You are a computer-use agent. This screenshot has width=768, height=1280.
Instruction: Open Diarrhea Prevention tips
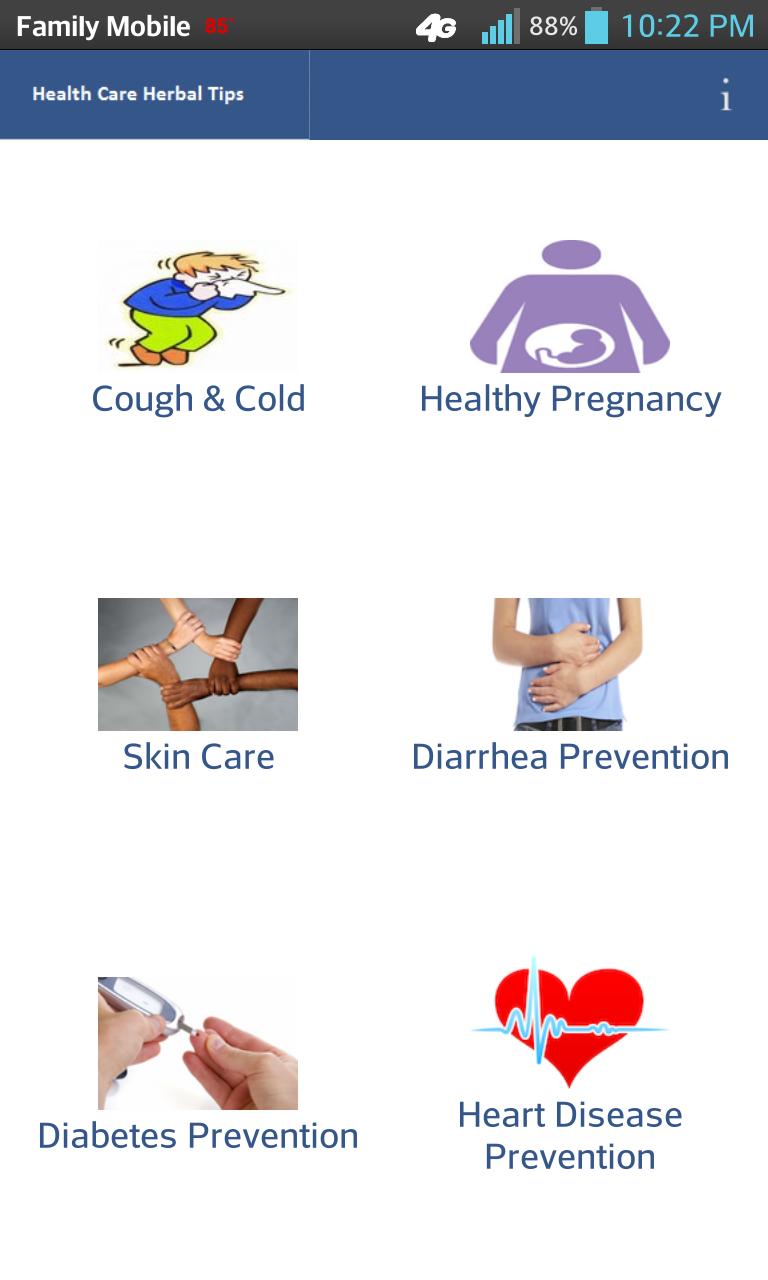coord(570,756)
